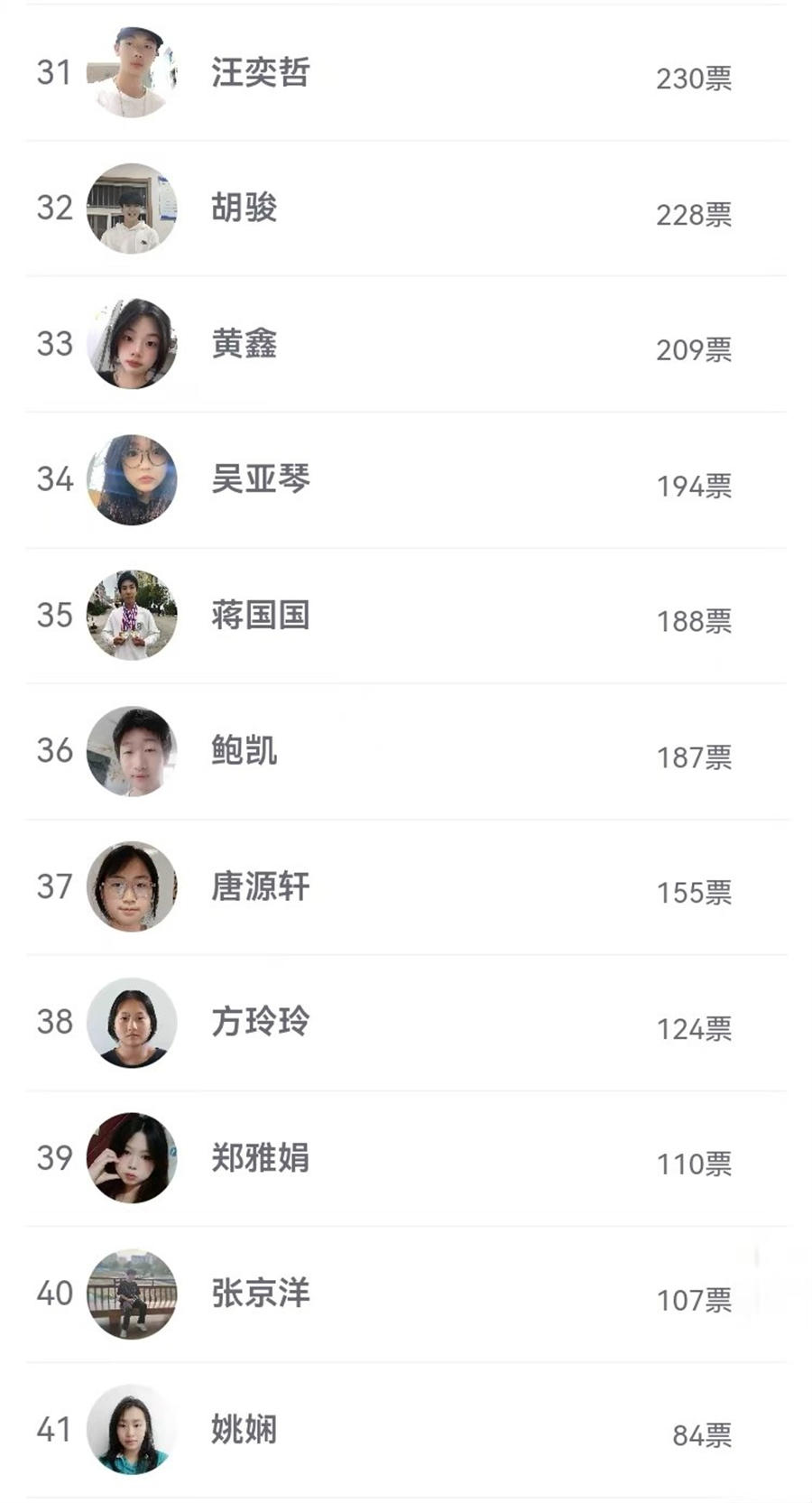This screenshot has width=812, height=1503.
Task: Select 方玲玲 in the ranking list
Action: 261,1022
